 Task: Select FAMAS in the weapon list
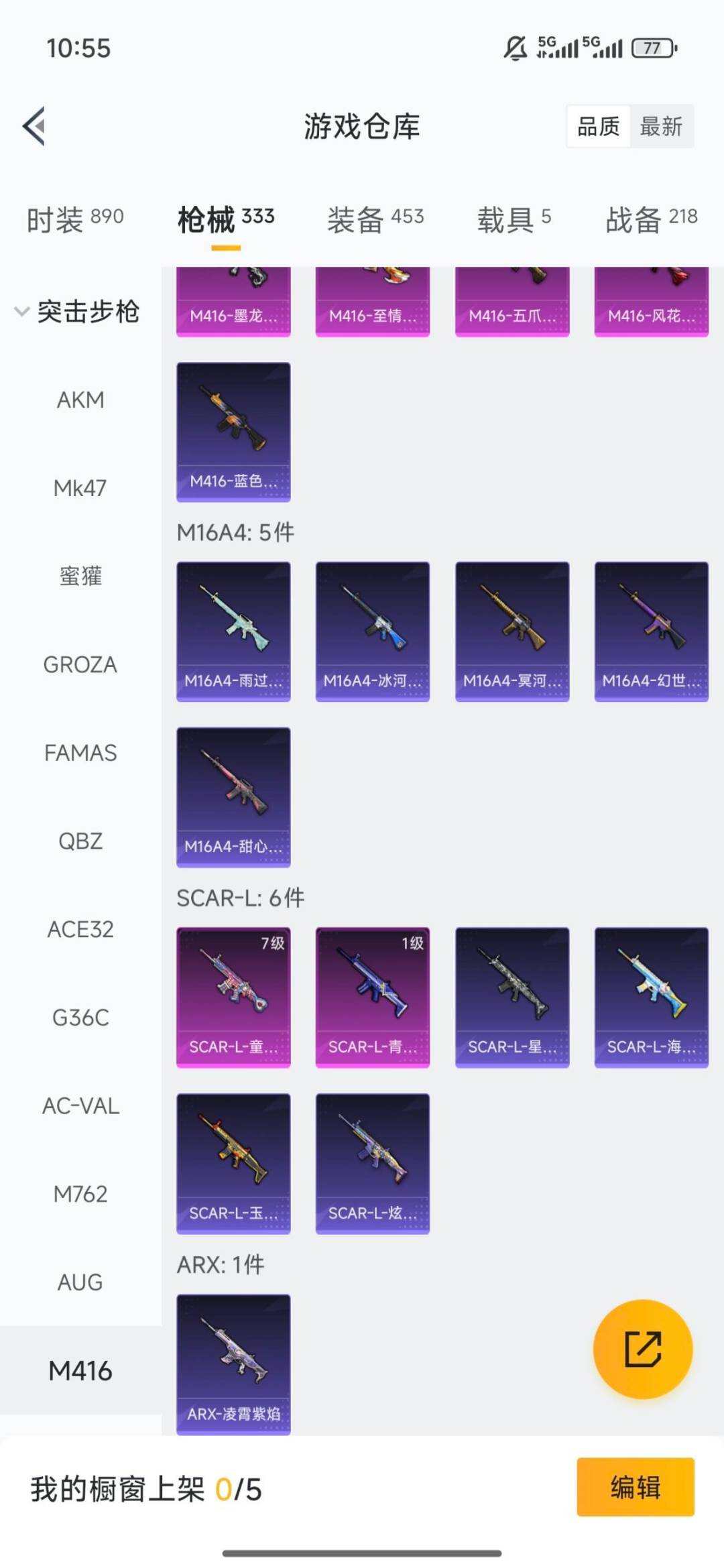pos(80,753)
